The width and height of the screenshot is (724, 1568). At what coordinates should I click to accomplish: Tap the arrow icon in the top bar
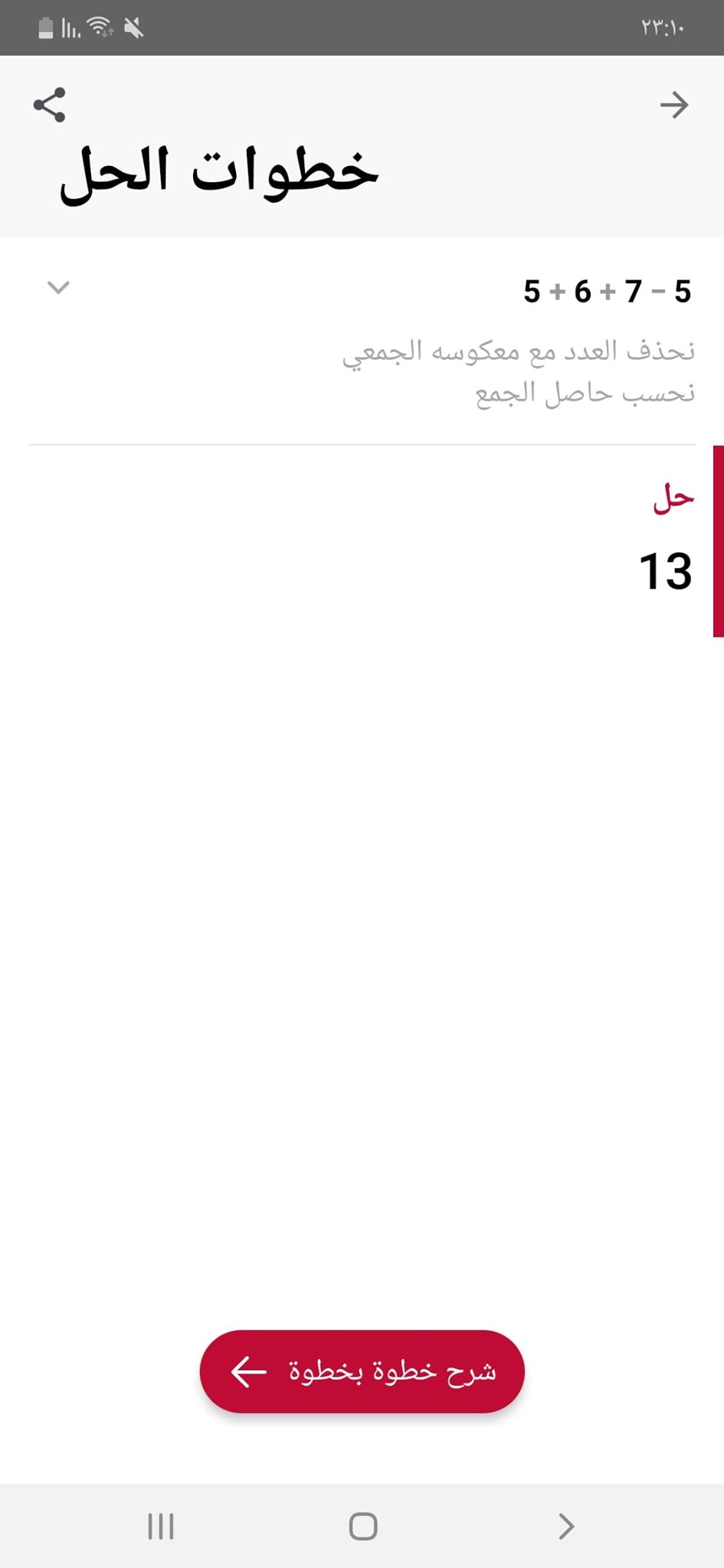[x=674, y=105]
